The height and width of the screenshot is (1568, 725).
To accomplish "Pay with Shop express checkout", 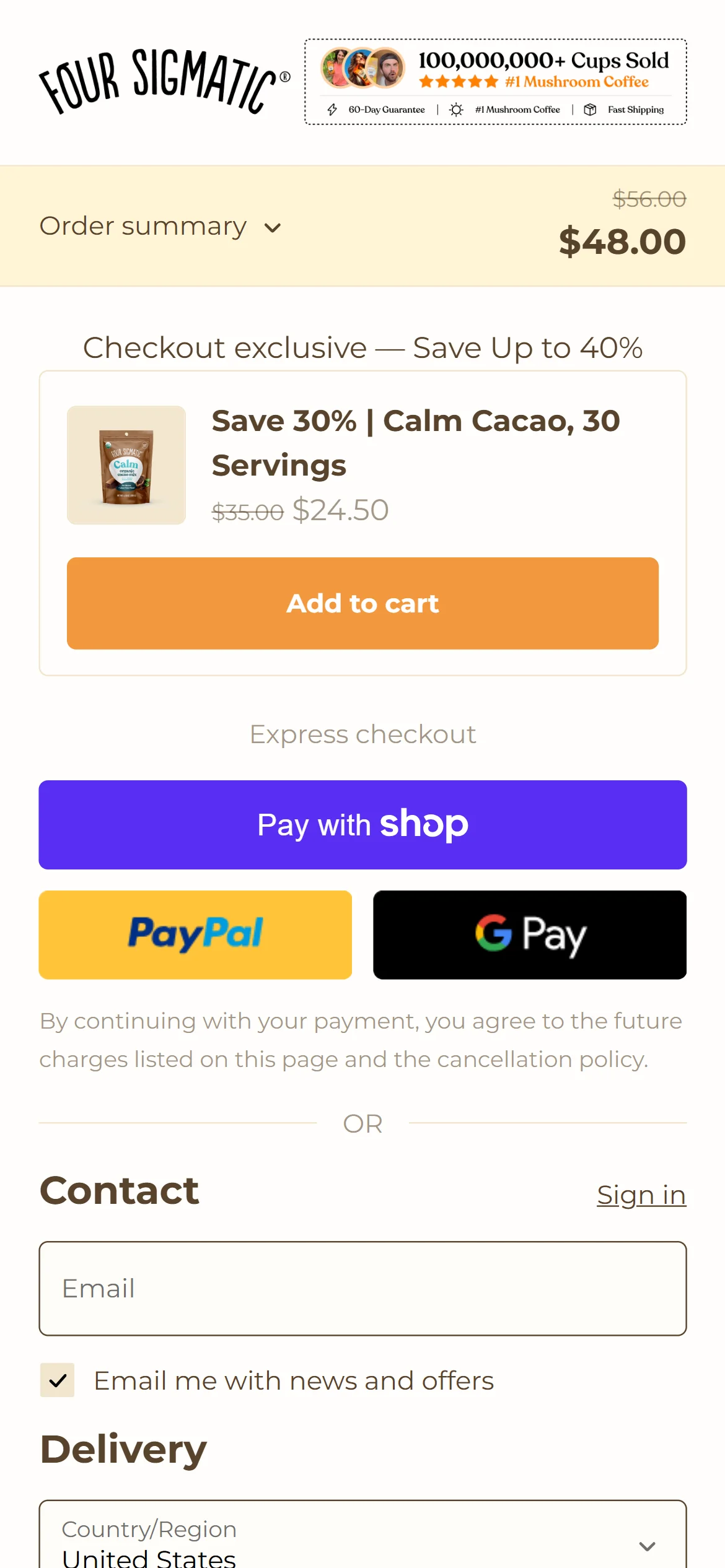I will (x=362, y=825).
